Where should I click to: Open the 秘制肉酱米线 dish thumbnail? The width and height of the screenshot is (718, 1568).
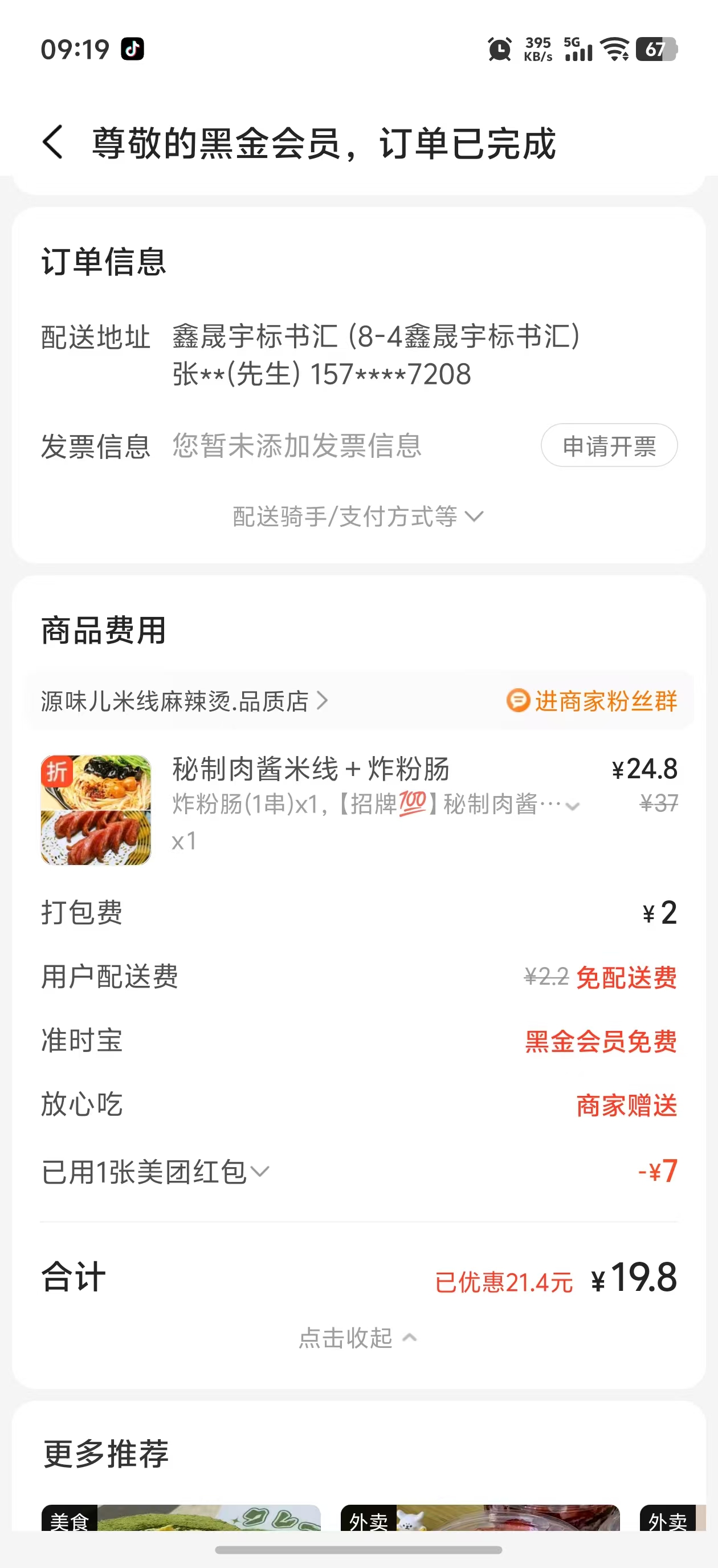click(96, 810)
